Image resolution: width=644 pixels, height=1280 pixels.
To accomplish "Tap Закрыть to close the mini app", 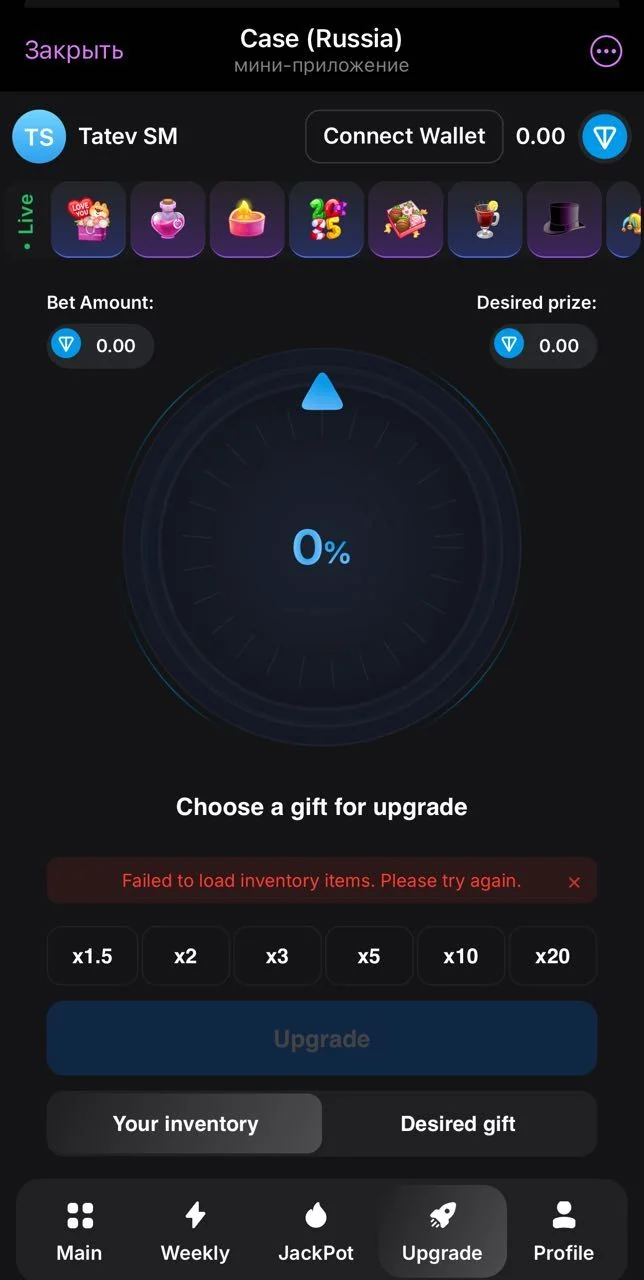I will (x=74, y=51).
